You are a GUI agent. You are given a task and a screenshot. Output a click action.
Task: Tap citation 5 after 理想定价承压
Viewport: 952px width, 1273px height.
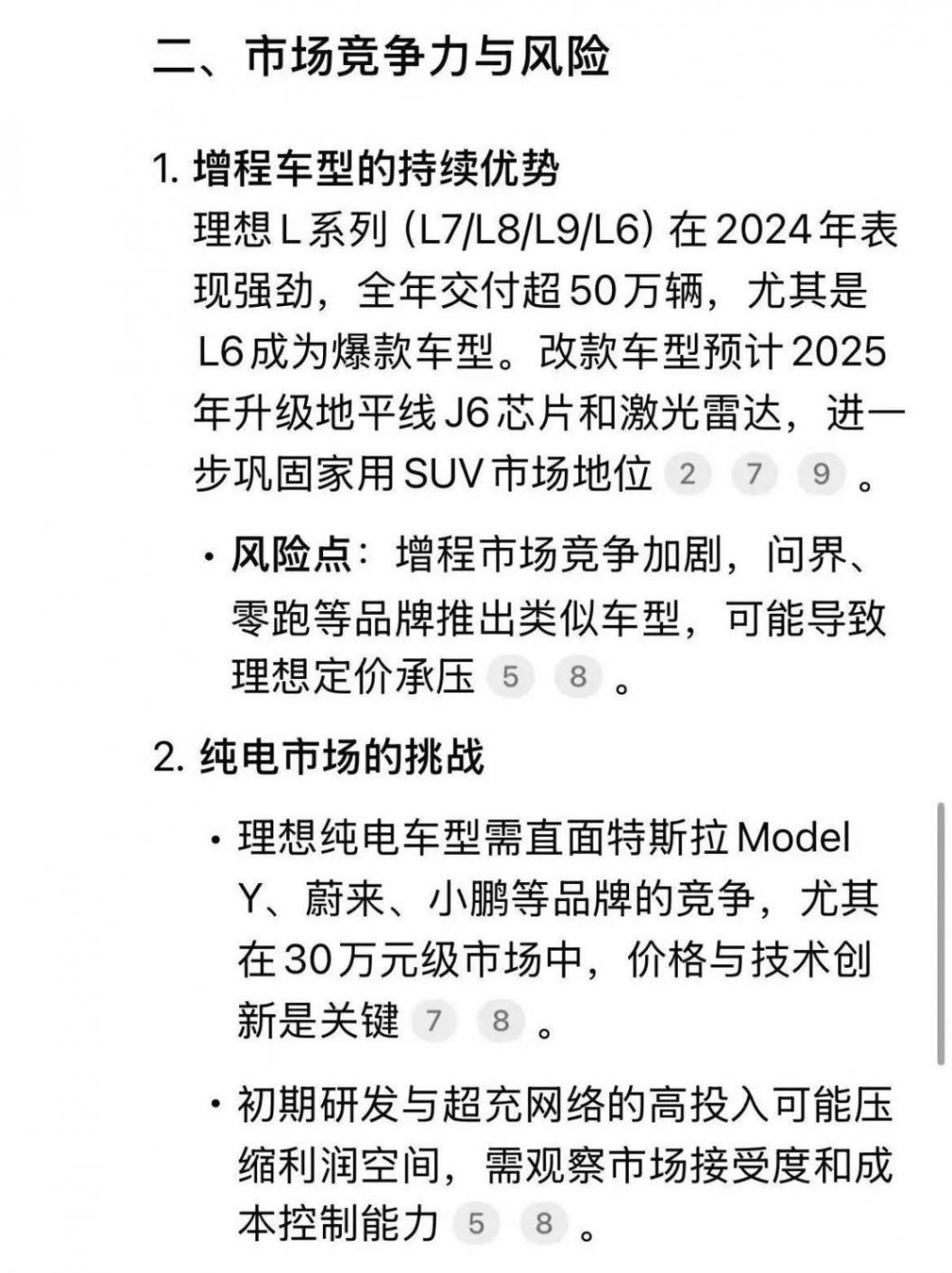[511, 676]
